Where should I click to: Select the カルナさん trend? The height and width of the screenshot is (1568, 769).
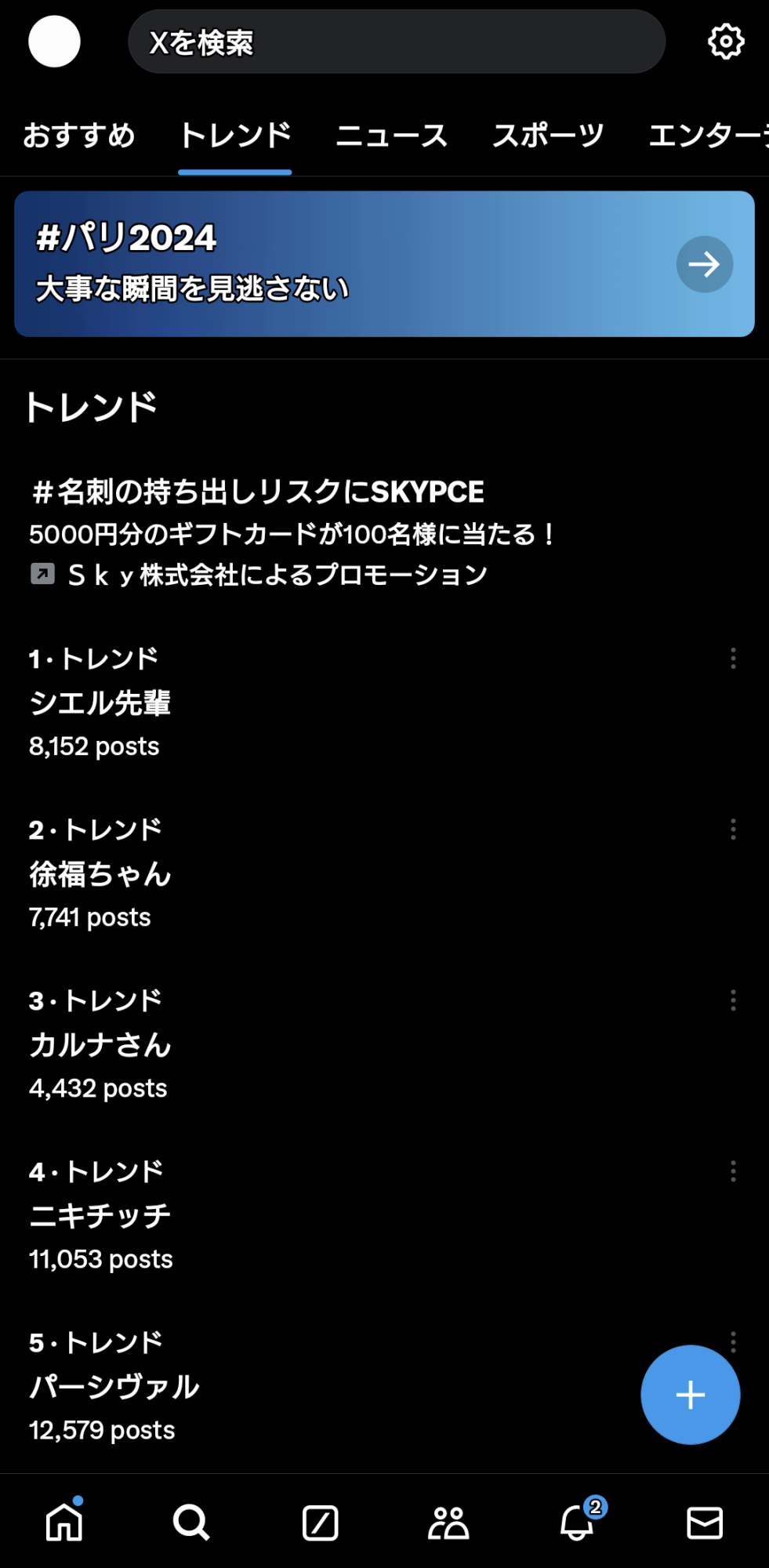[100, 1044]
